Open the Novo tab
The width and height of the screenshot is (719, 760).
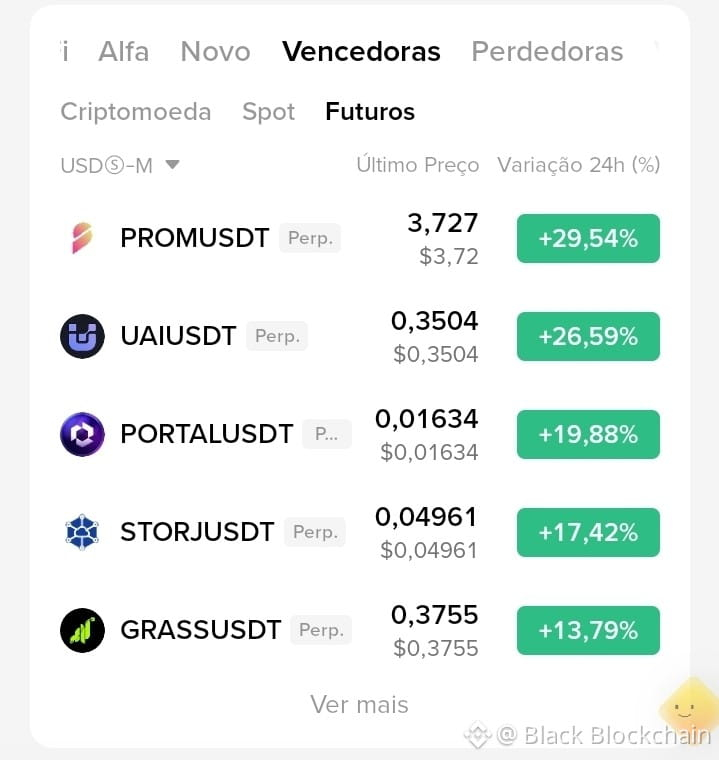(215, 51)
